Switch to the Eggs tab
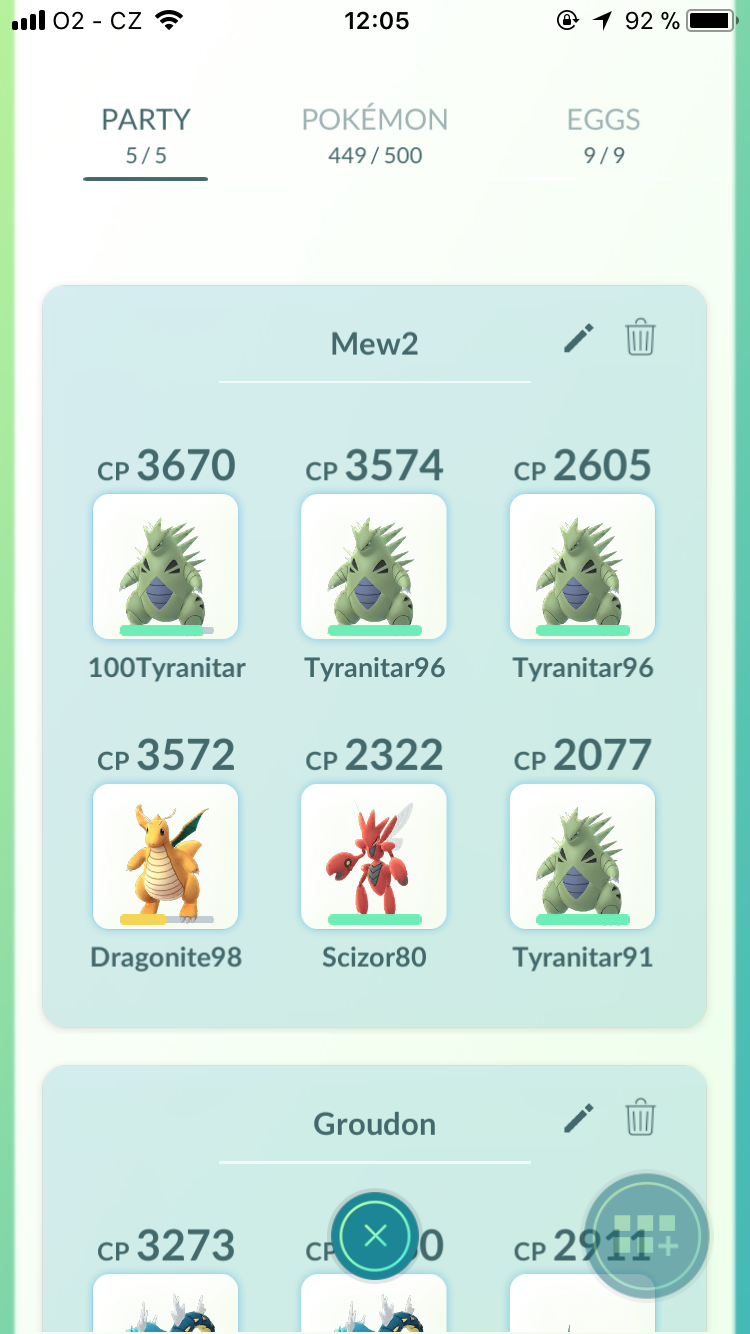 click(x=603, y=135)
